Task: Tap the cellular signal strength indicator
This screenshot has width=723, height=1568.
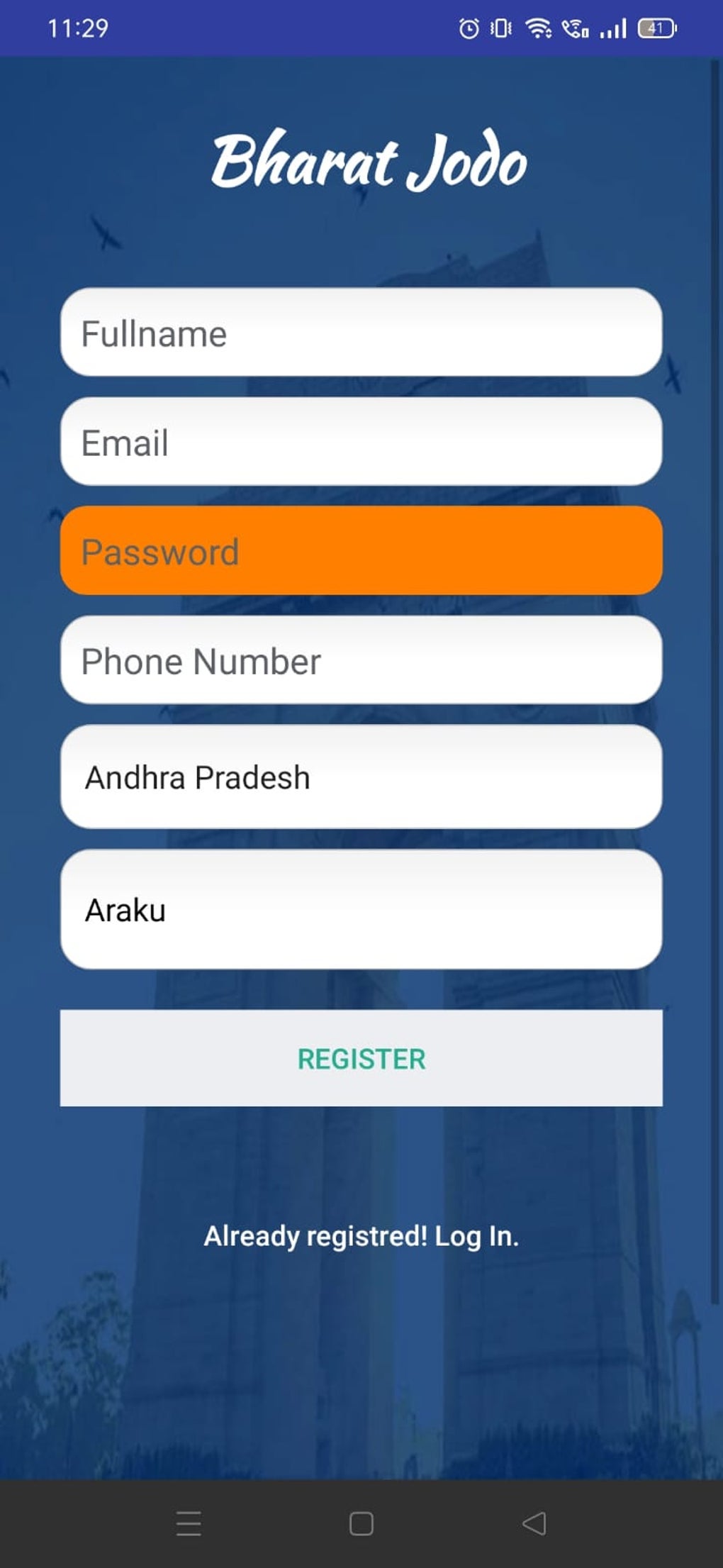Action: (x=613, y=28)
